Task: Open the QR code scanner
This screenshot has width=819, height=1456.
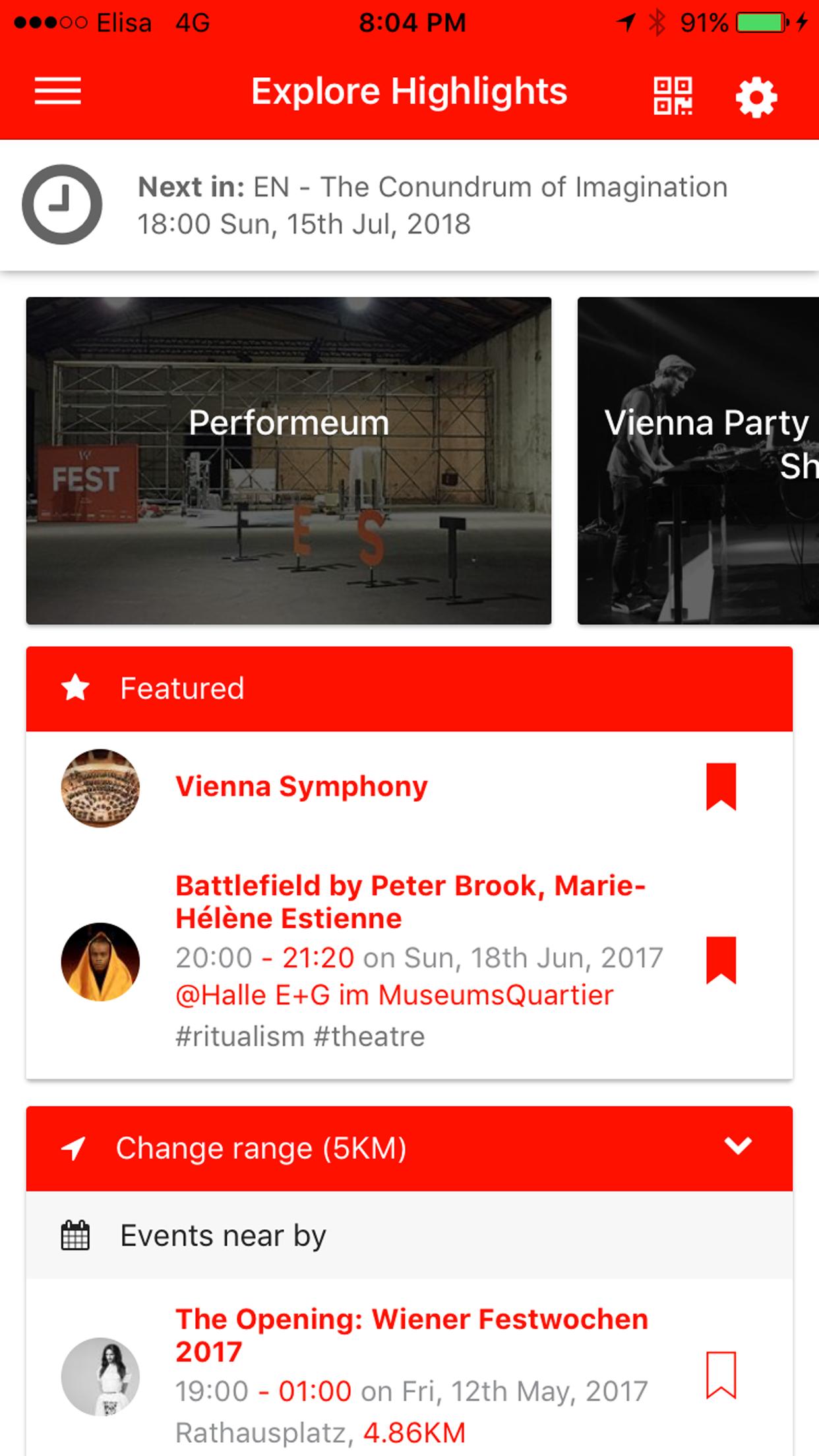Action: [x=671, y=94]
